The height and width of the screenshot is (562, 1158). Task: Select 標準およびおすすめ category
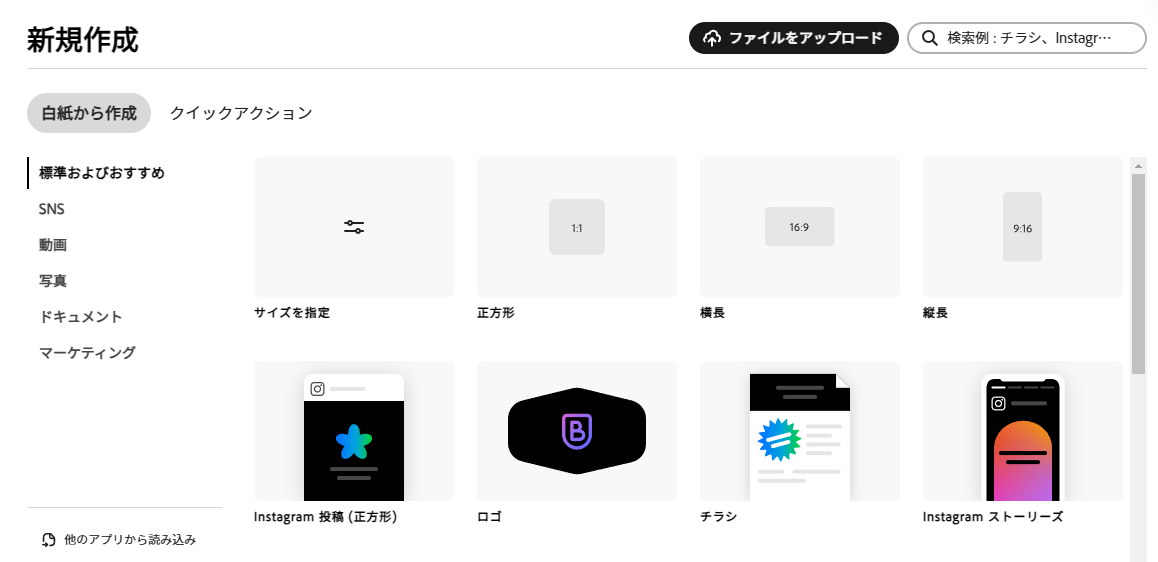point(102,173)
